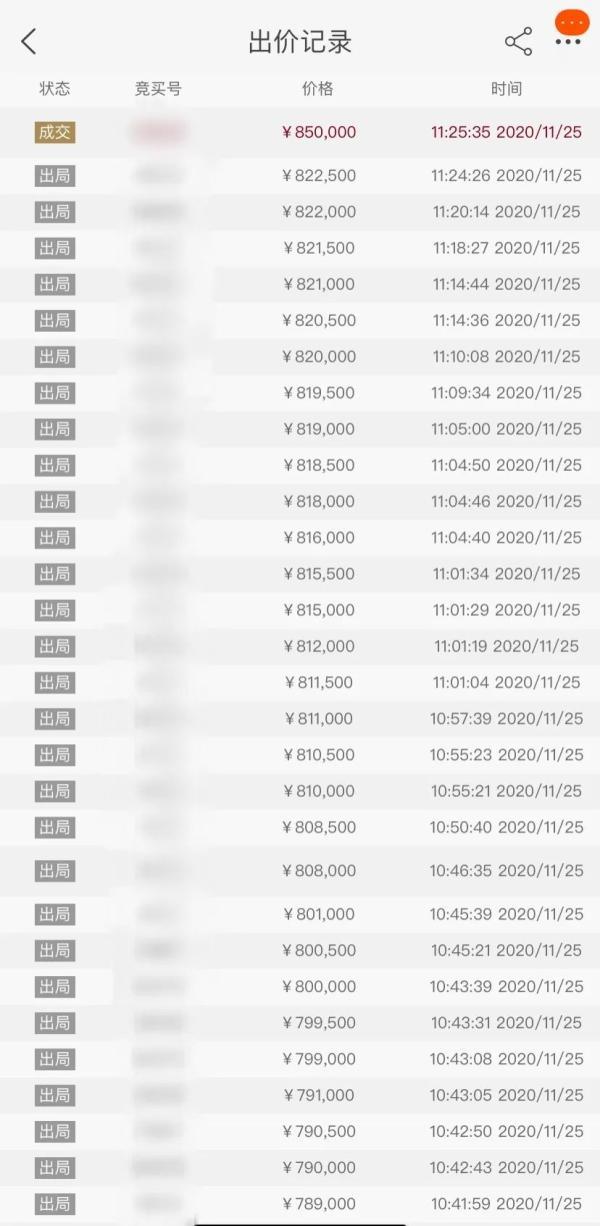Open the three-dot overflow menu
The height and width of the screenshot is (1226, 600).
click(x=568, y=42)
